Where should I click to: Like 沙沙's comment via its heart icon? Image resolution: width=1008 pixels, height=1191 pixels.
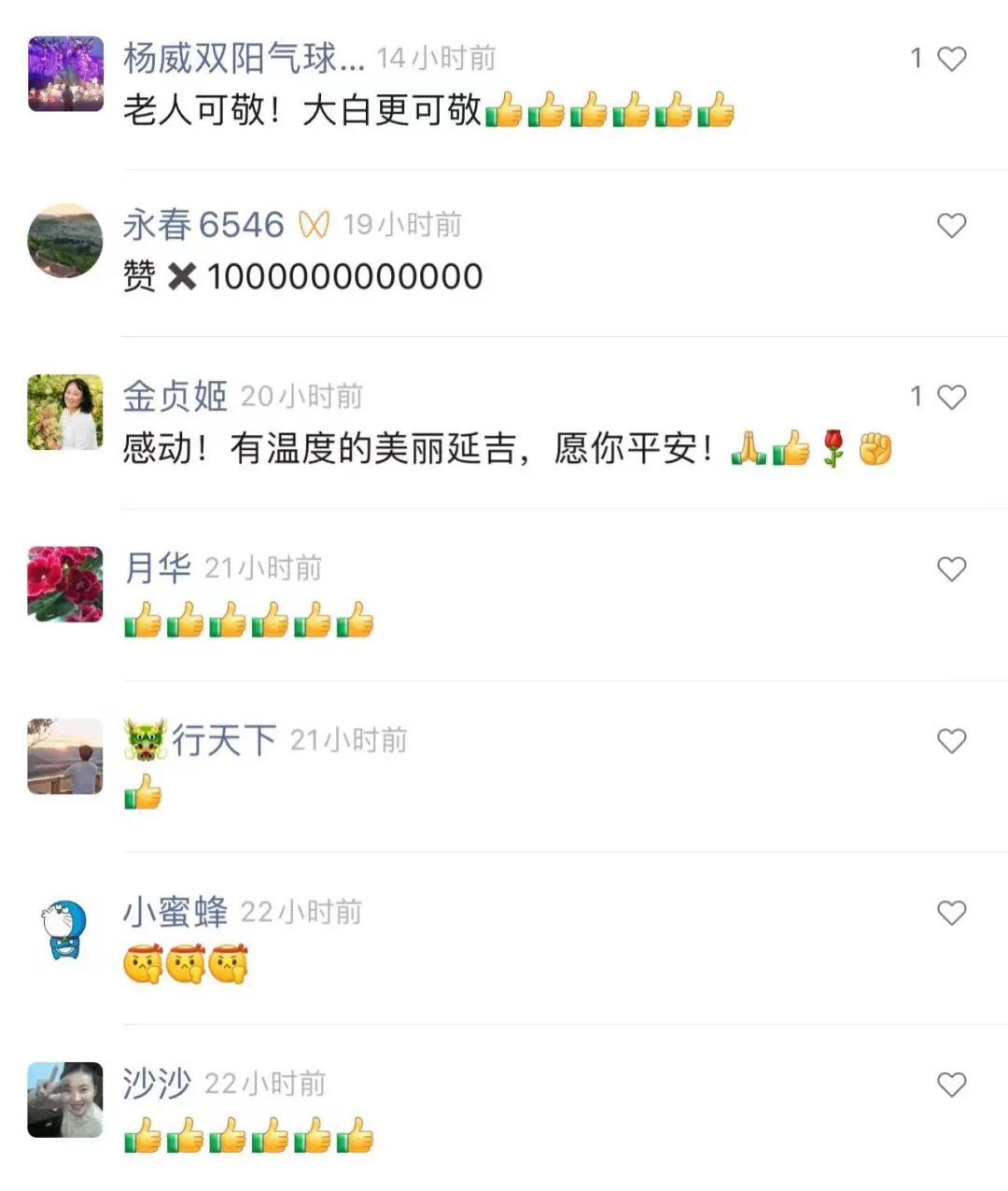click(x=952, y=1084)
